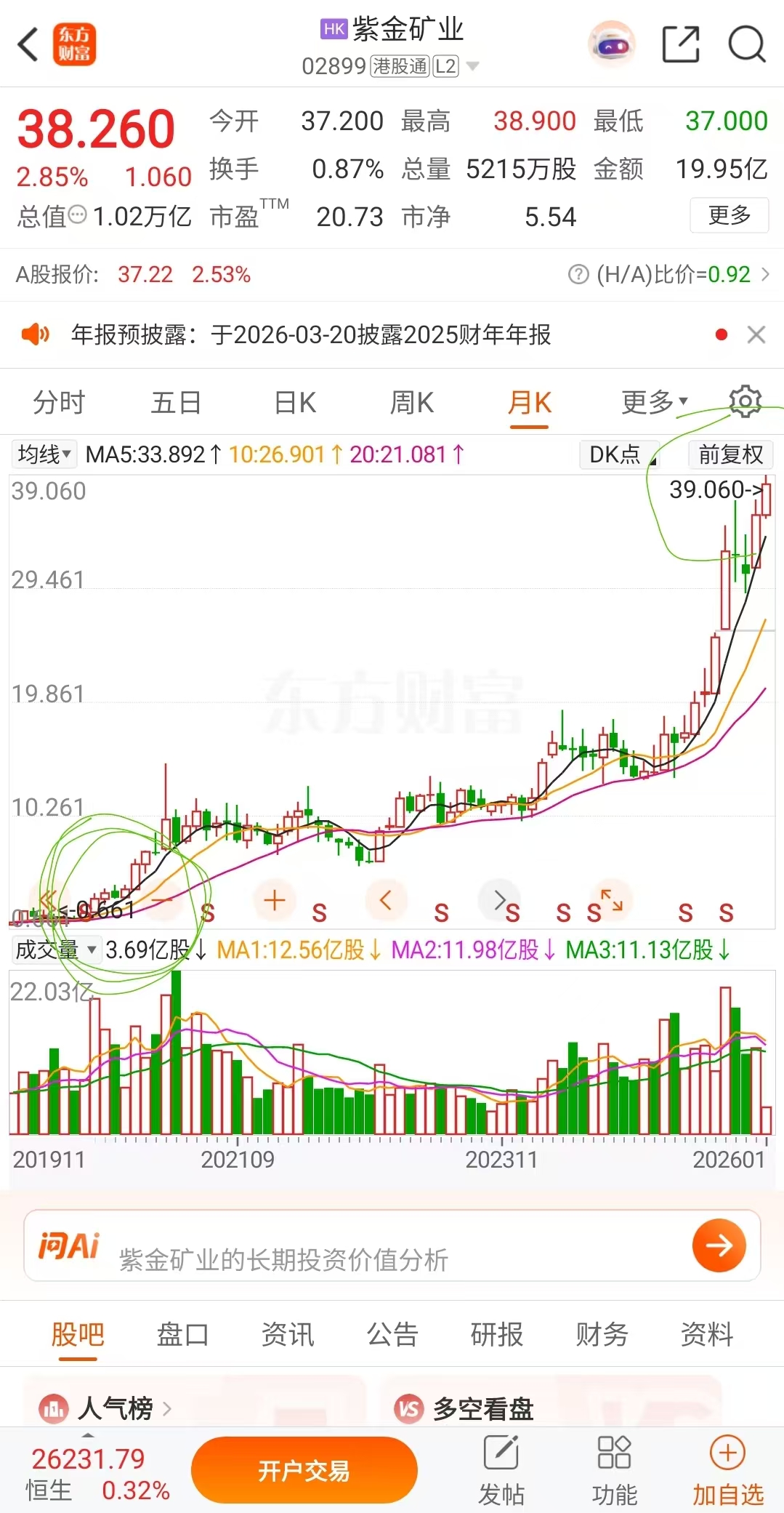Open the 财务 tab
This screenshot has width=784, height=1513.
[x=602, y=1334]
